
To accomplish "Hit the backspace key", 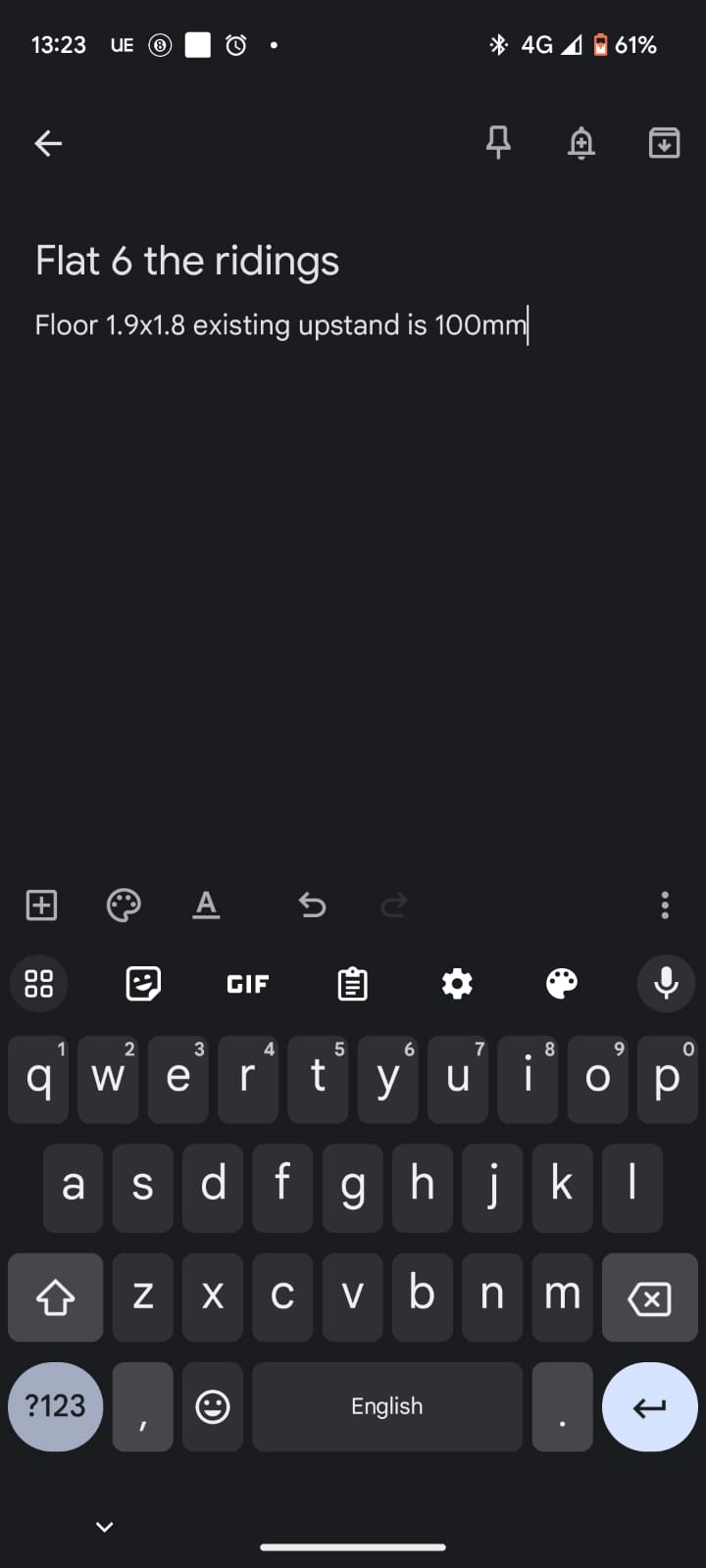I will click(x=649, y=1298).
